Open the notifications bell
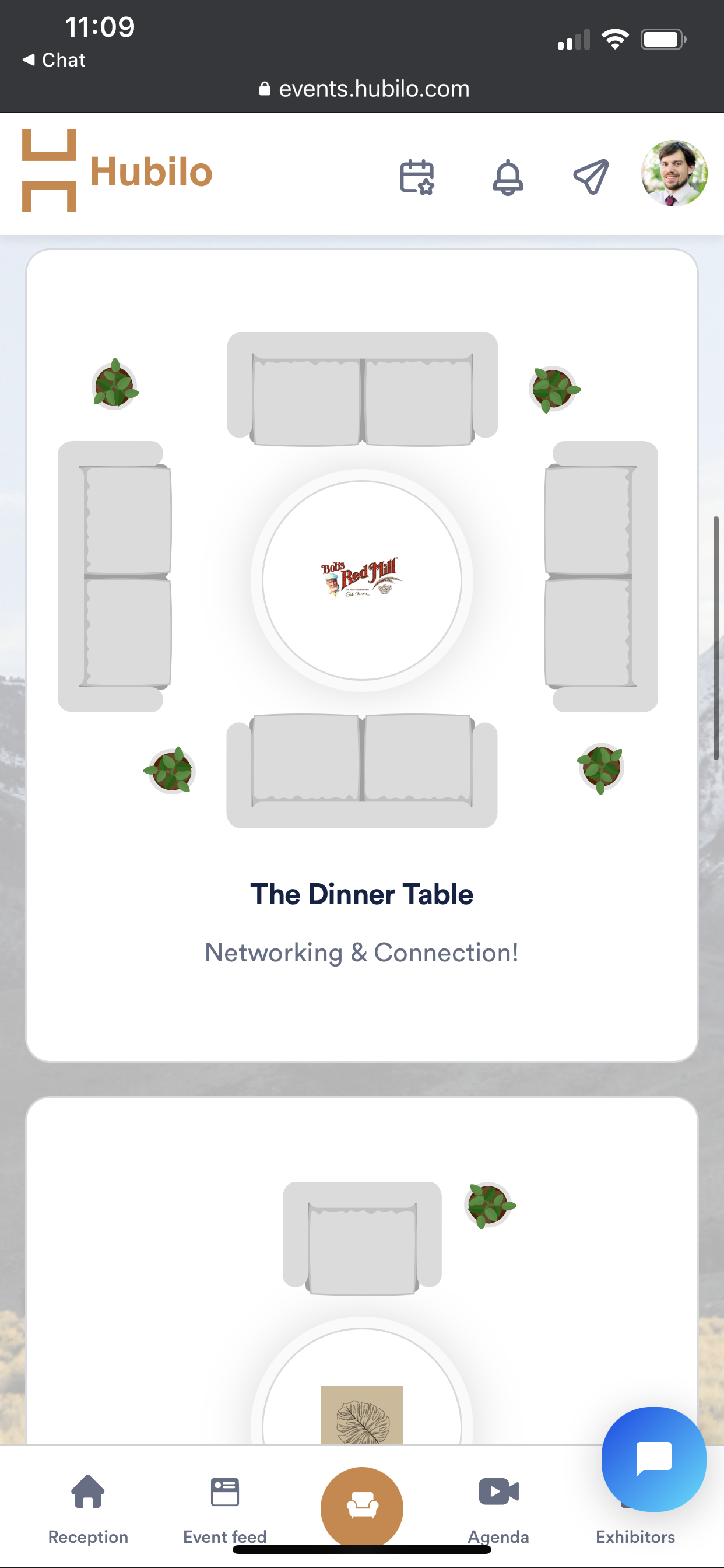 [x=507, y=177]
